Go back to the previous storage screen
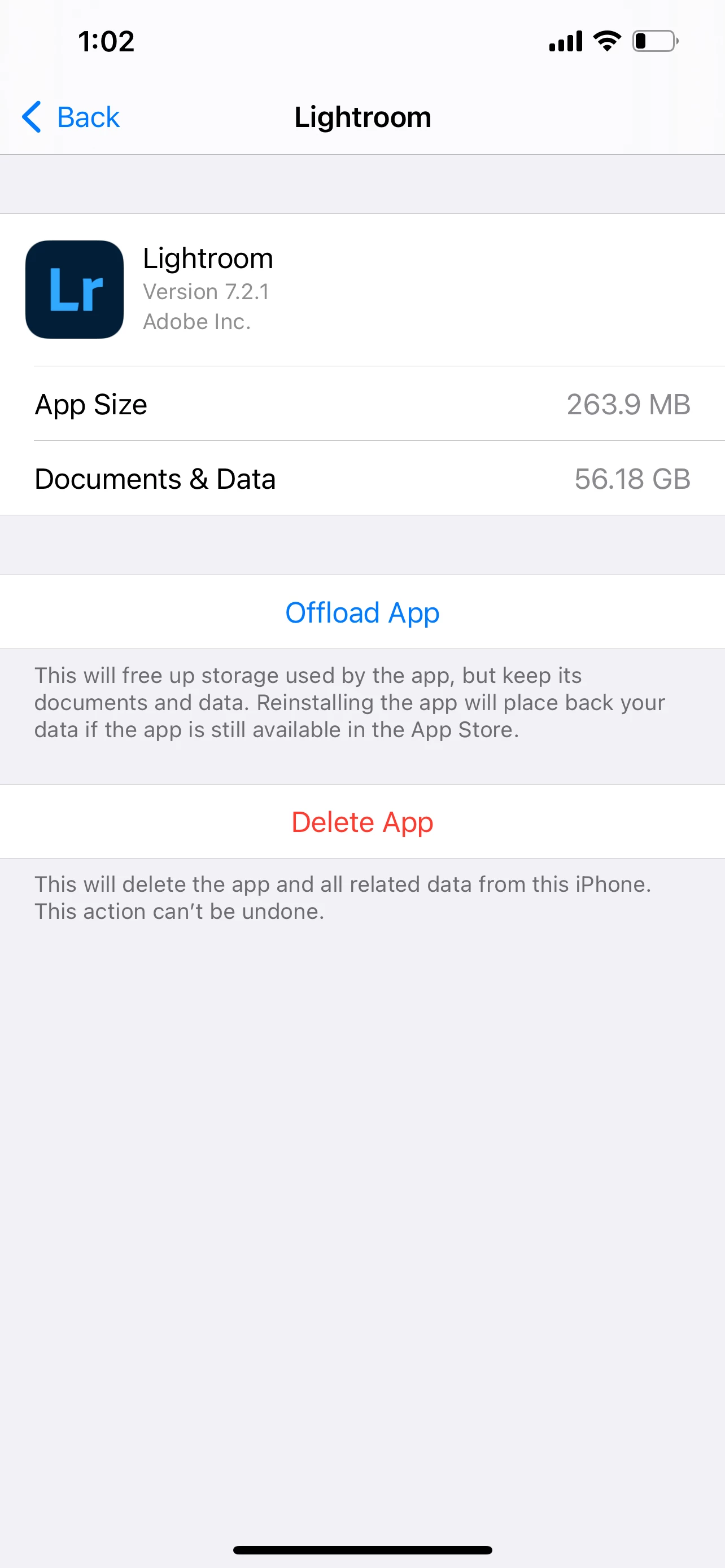Image resolution: width=725 pixels, height=1568 pixels. pyautogui.click(x=72, y=117)
